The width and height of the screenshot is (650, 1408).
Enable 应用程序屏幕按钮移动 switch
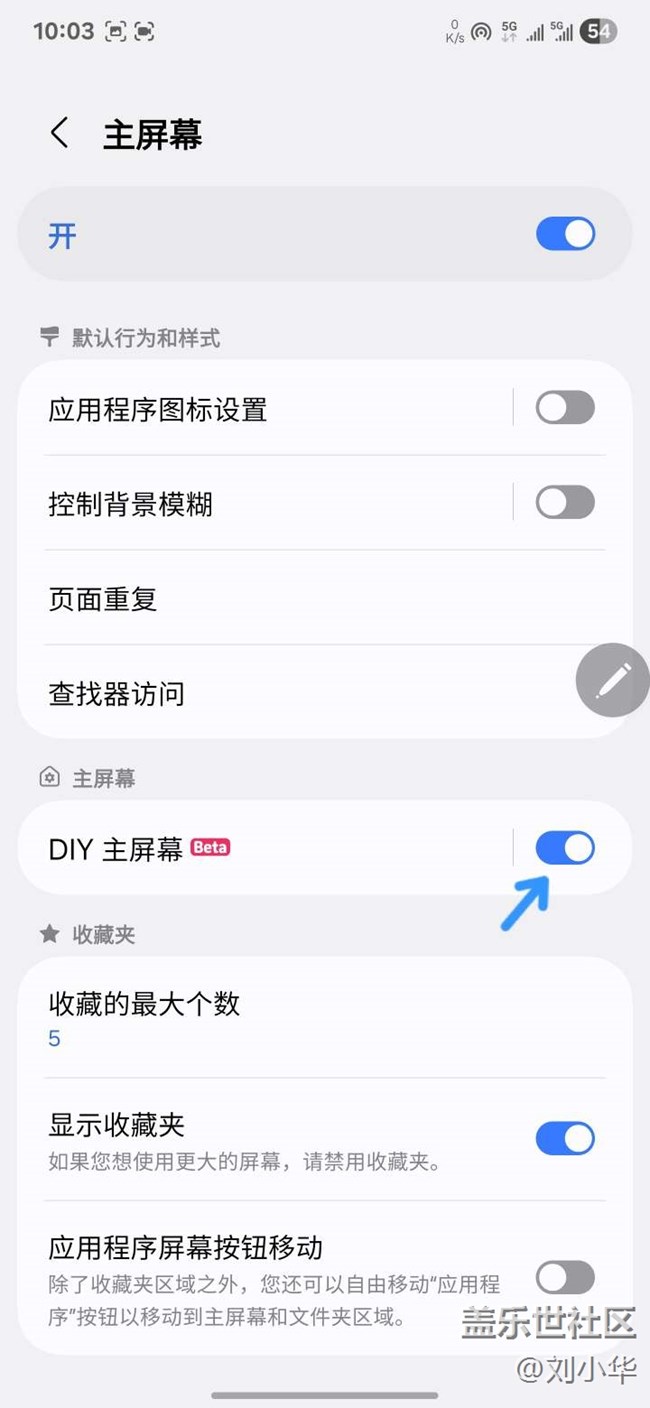tap(565, 1277)
